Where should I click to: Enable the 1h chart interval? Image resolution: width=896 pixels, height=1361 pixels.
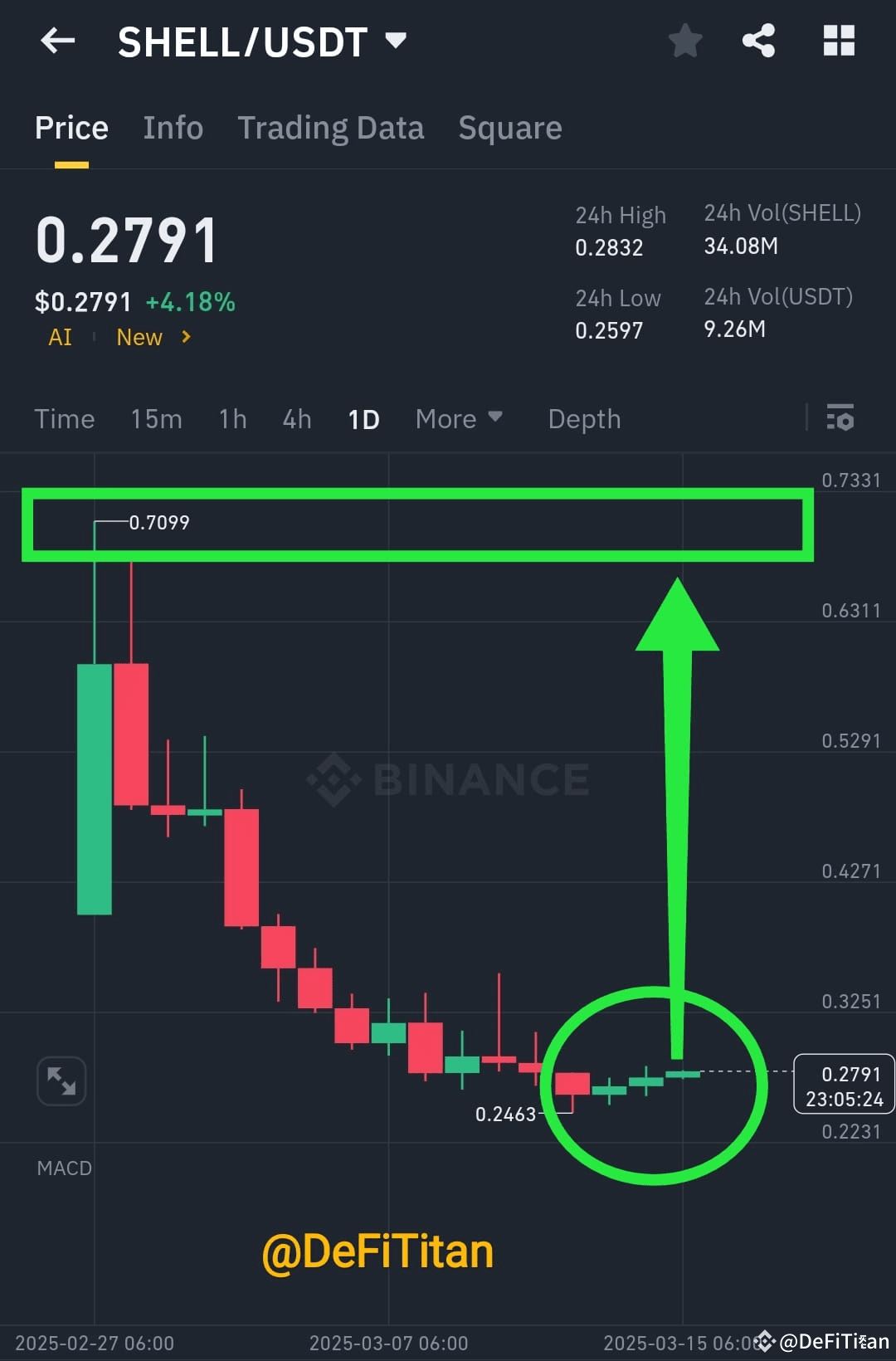click(232, 419)
